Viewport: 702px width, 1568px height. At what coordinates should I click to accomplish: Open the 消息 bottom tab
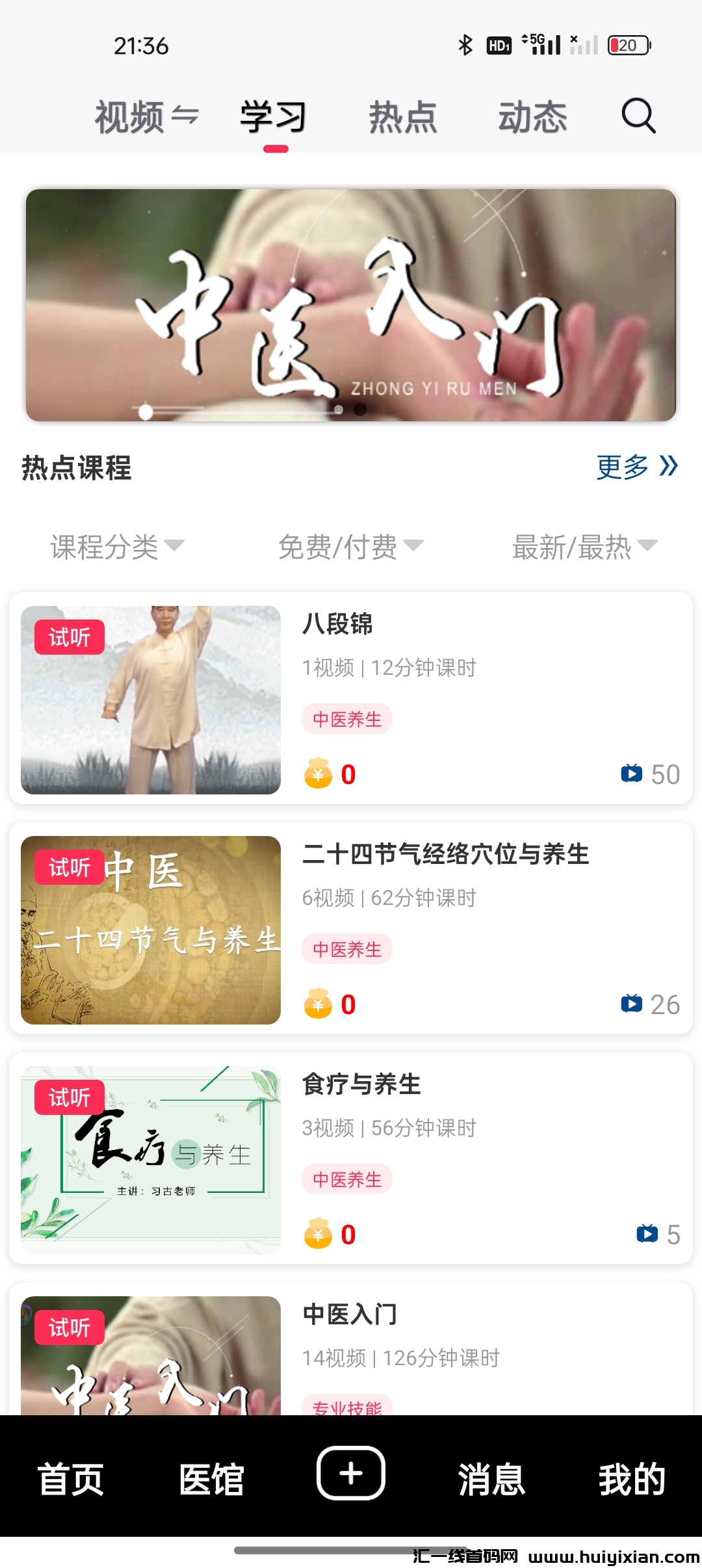[x=491, y=1480]
